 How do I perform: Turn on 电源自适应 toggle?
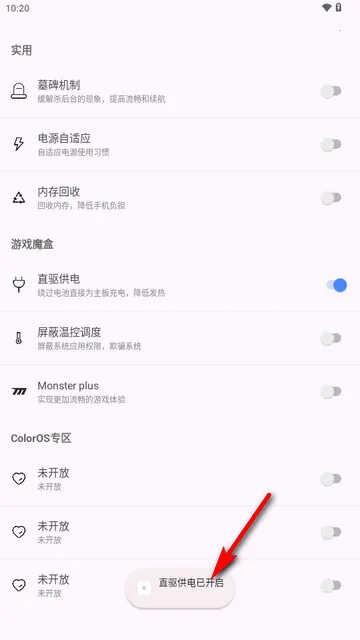tap(331, 144)
